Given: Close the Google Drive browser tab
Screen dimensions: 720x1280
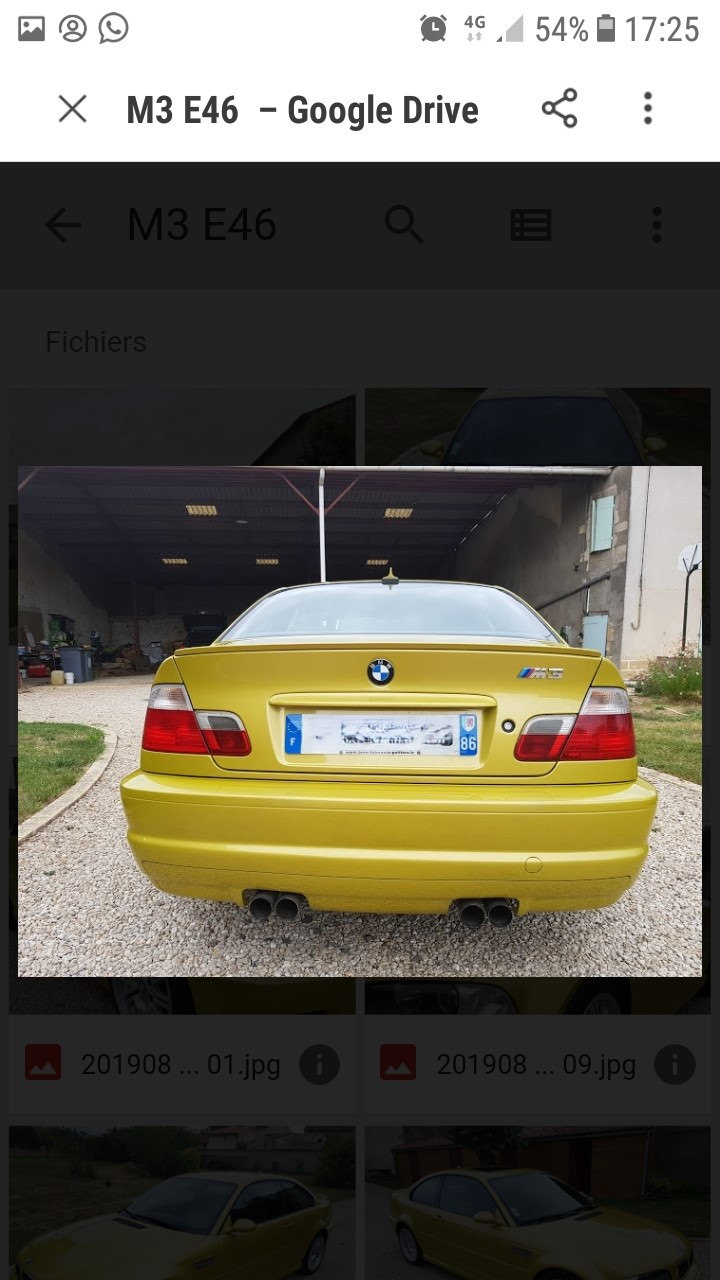Looking at the screenshot, I should point(72,109).
